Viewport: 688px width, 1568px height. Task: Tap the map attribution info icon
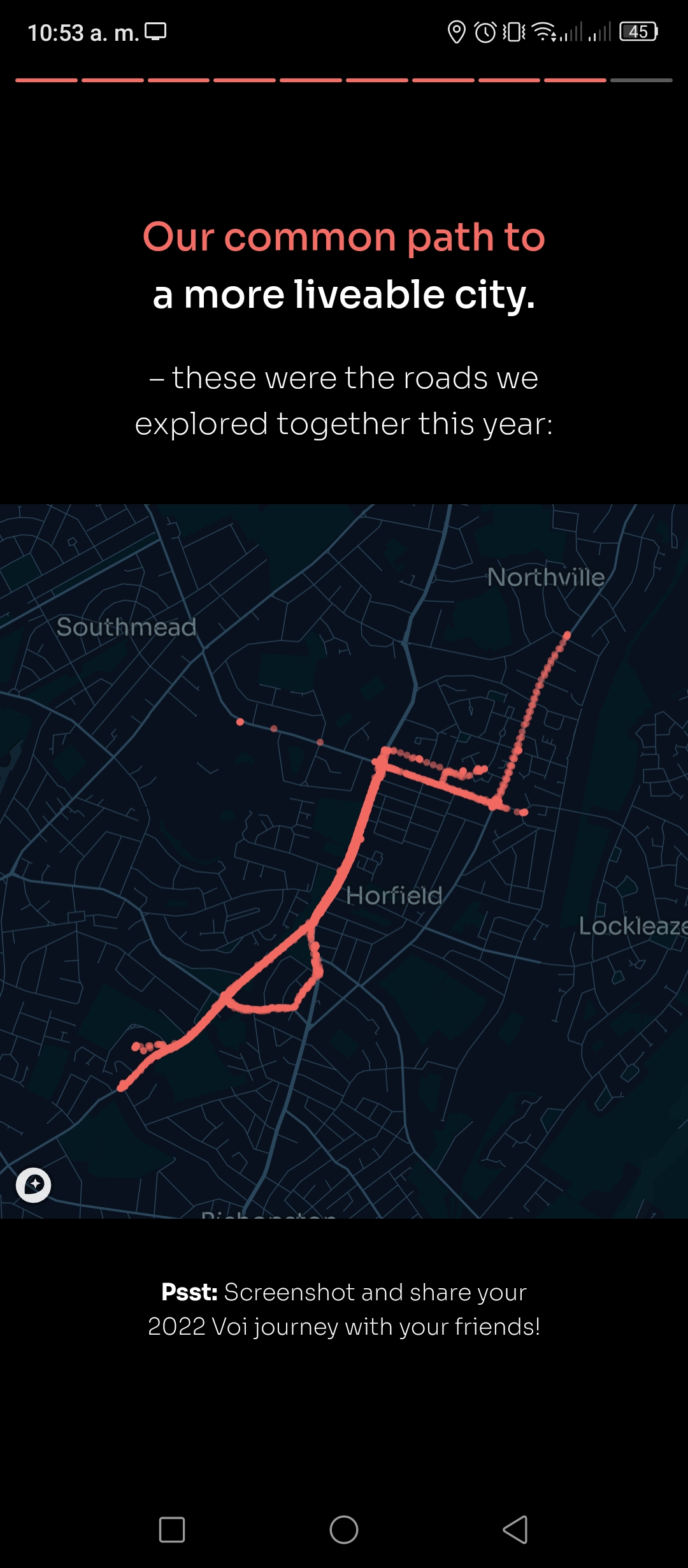[x=33, y=1185]
